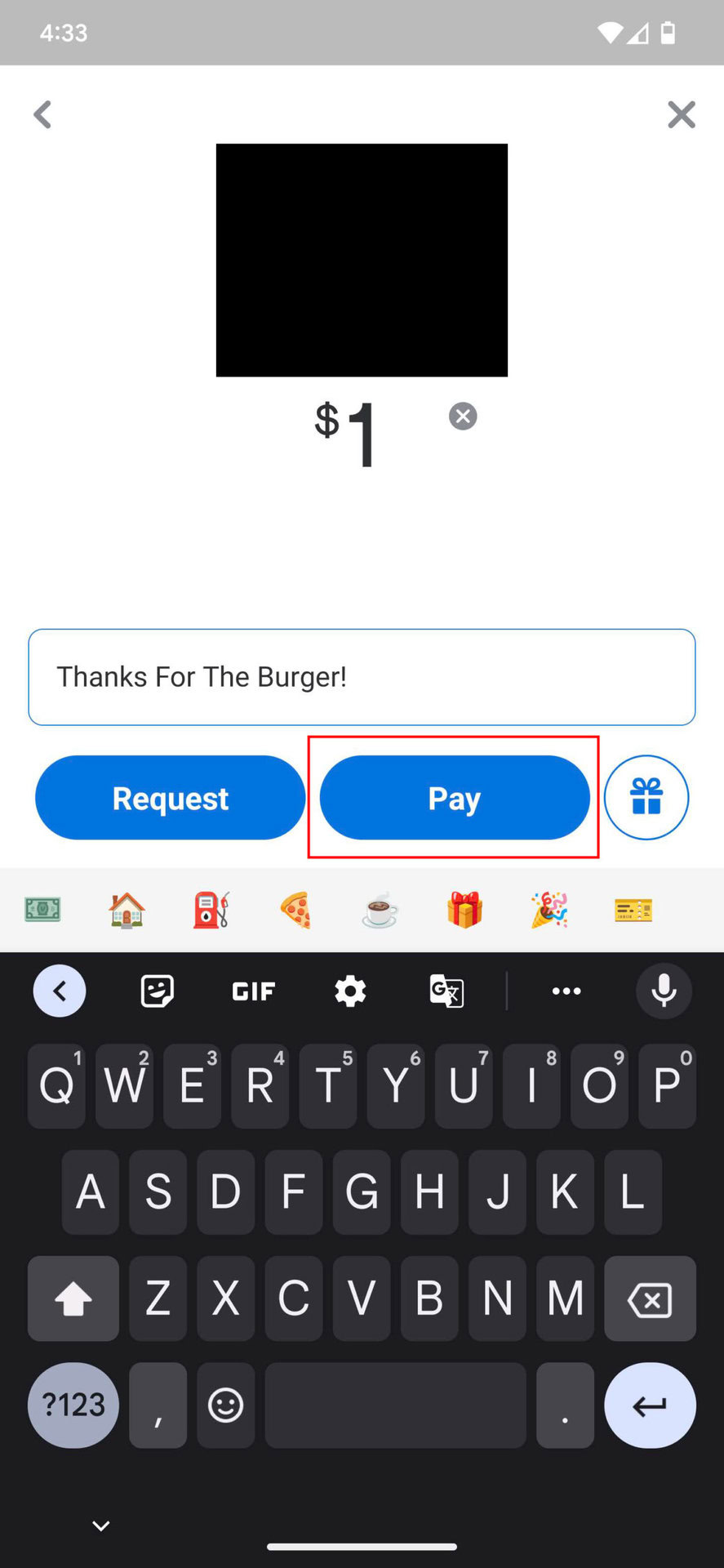Screen dimensions: 724x1568
Task: Open the gift wrap option
Action: click(646, 798)
